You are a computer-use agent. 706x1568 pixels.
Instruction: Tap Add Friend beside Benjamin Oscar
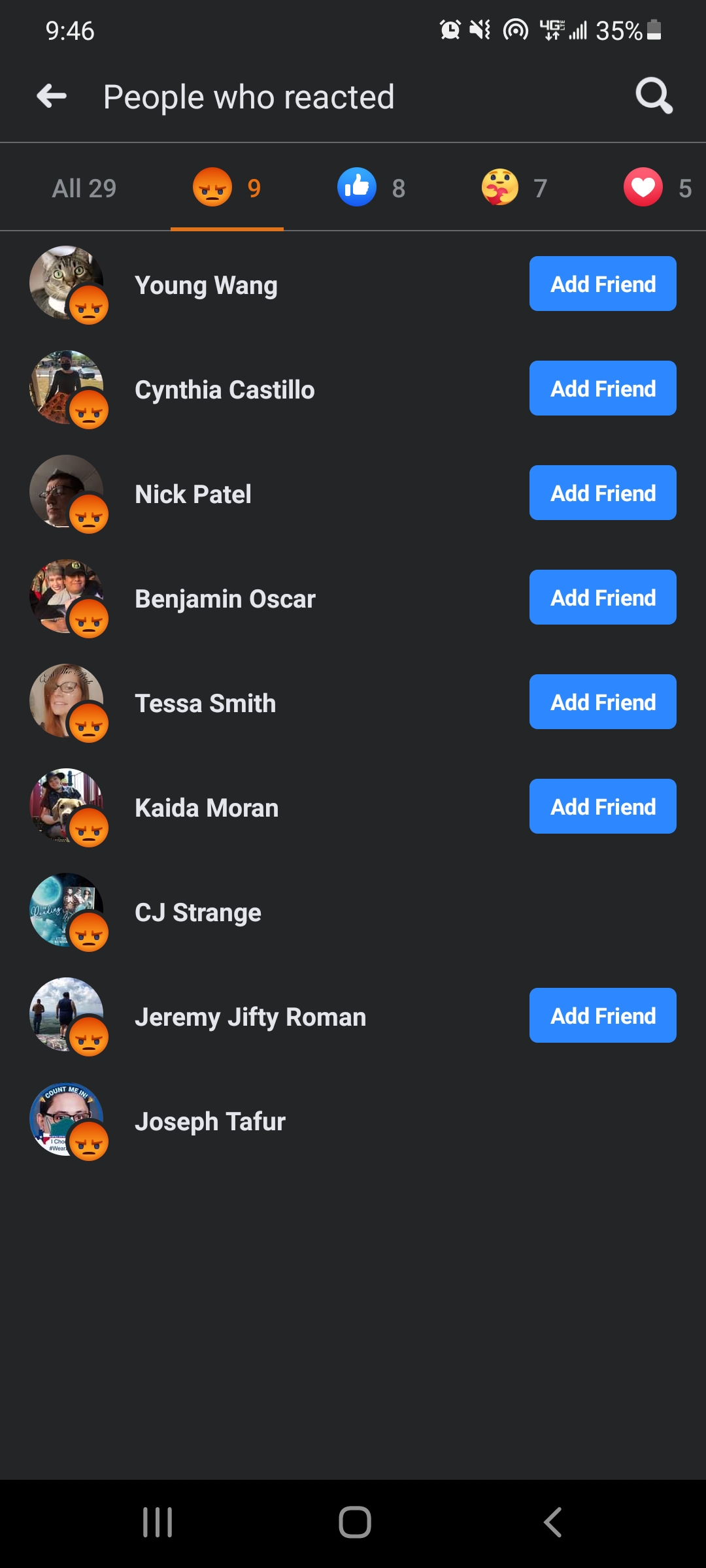[603, 597]
